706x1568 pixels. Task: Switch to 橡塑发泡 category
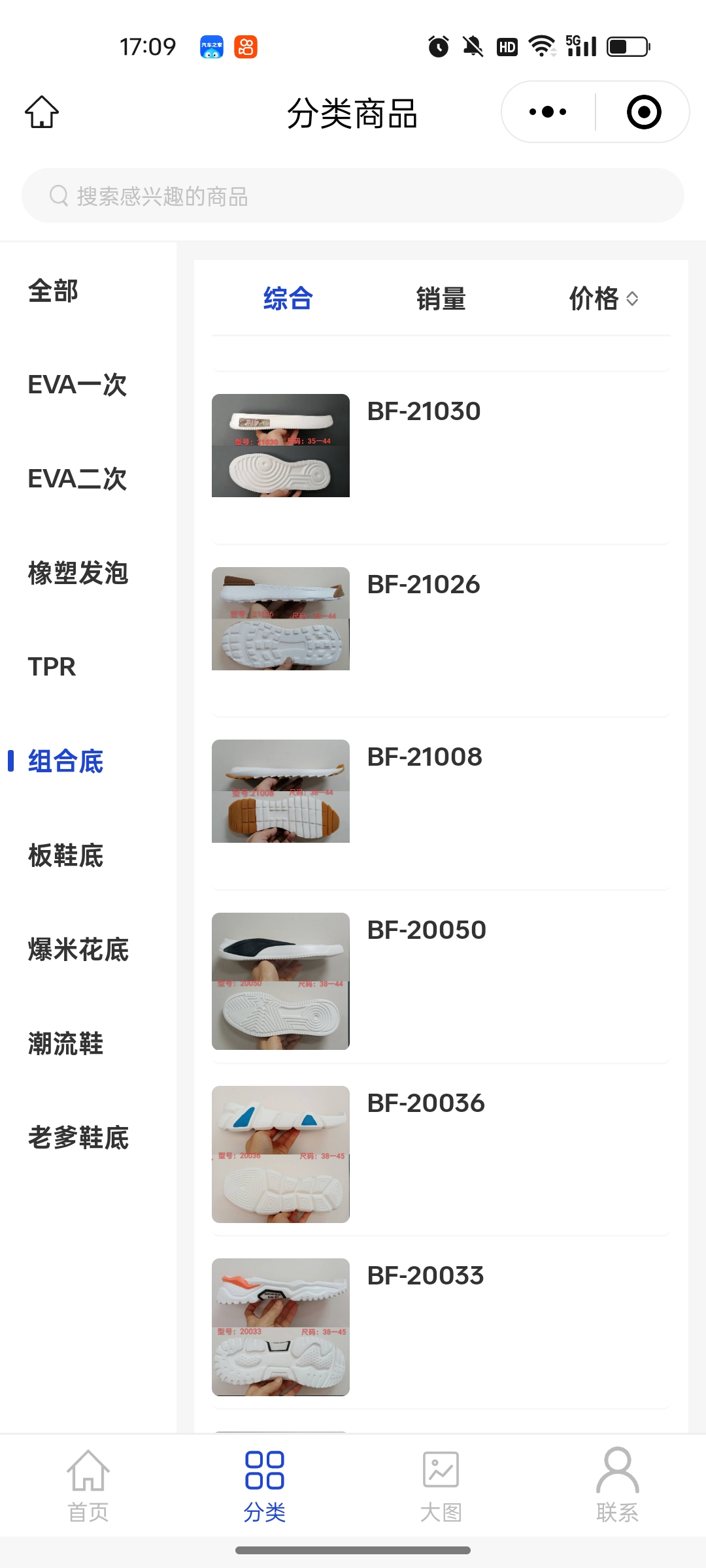pos(78,574)
